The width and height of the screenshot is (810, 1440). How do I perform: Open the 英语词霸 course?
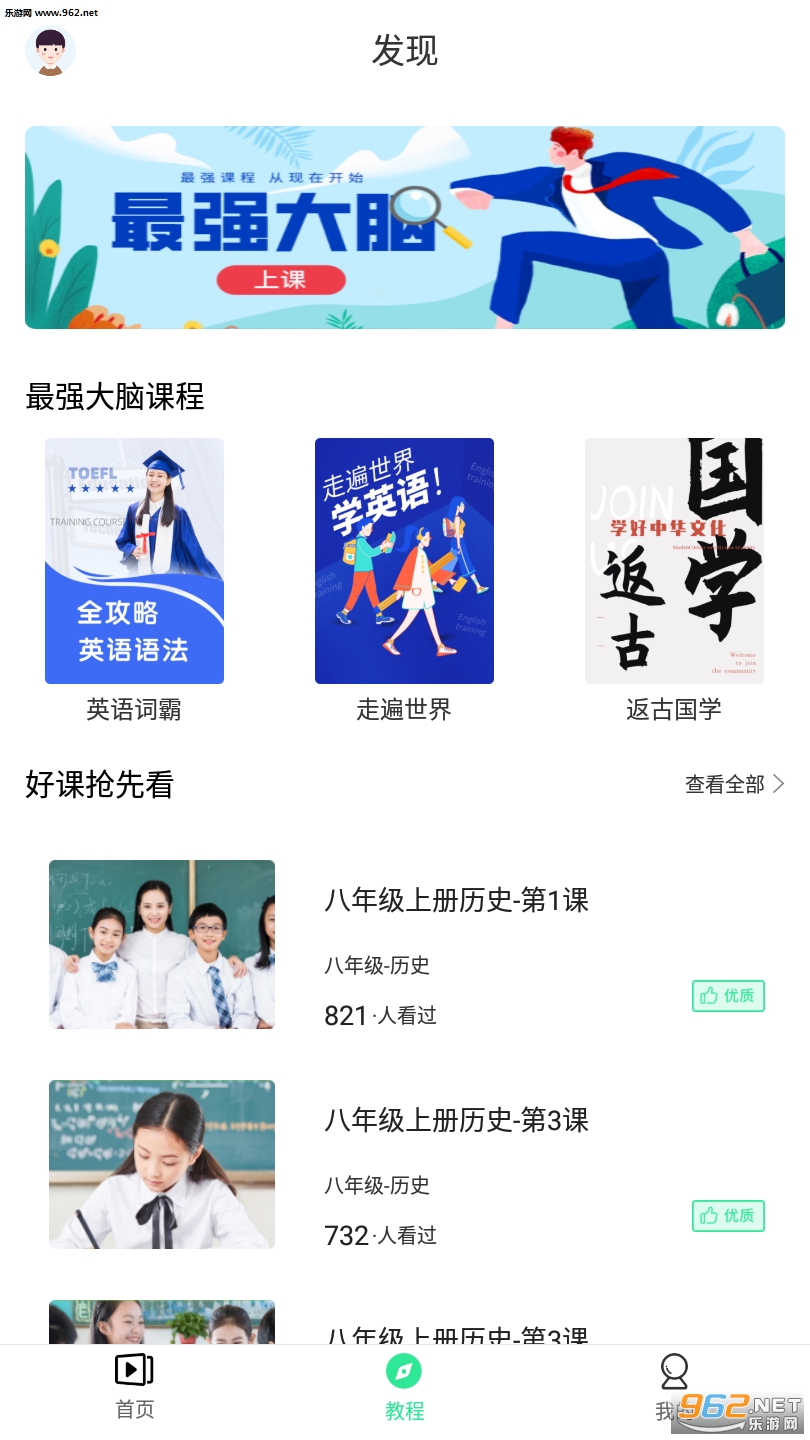pos(134,561)
